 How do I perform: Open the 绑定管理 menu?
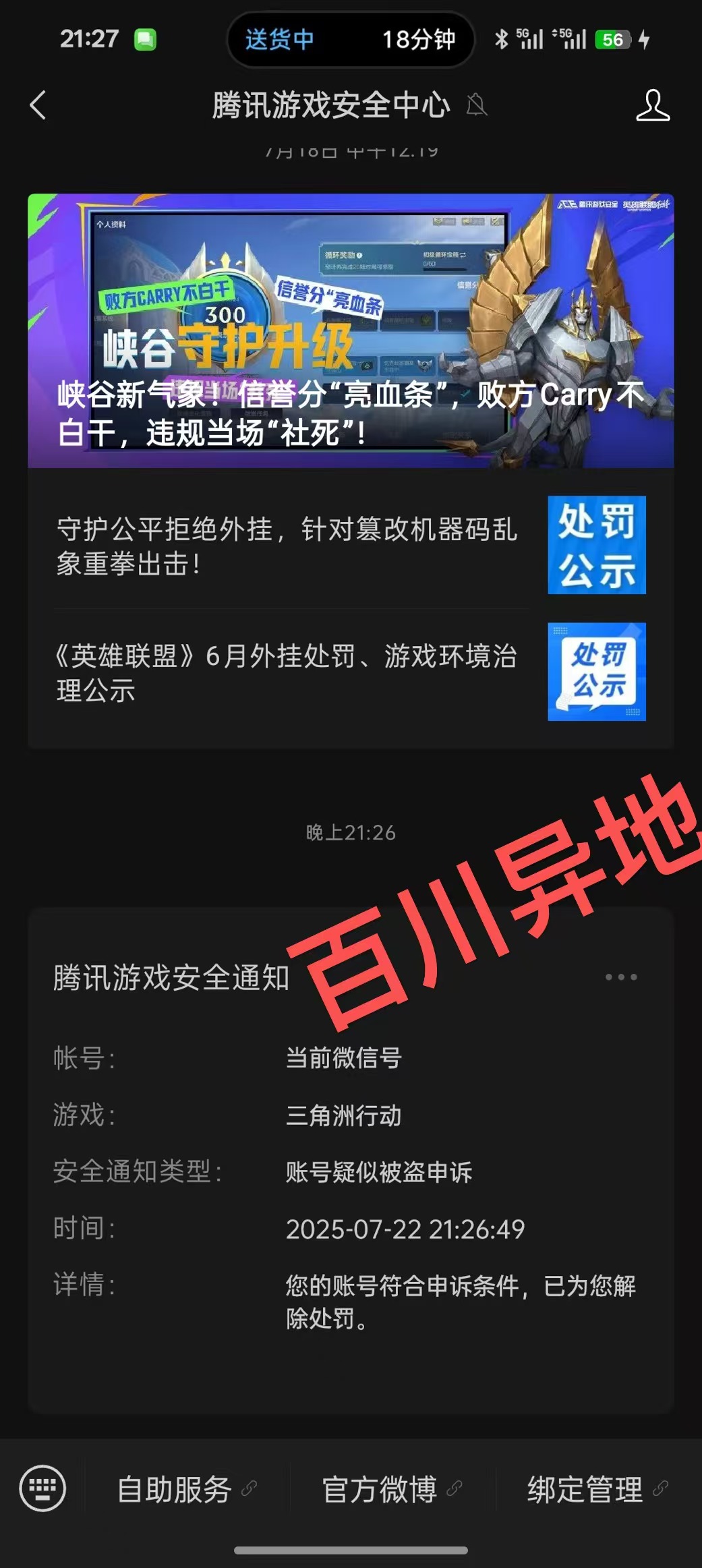597,1489
